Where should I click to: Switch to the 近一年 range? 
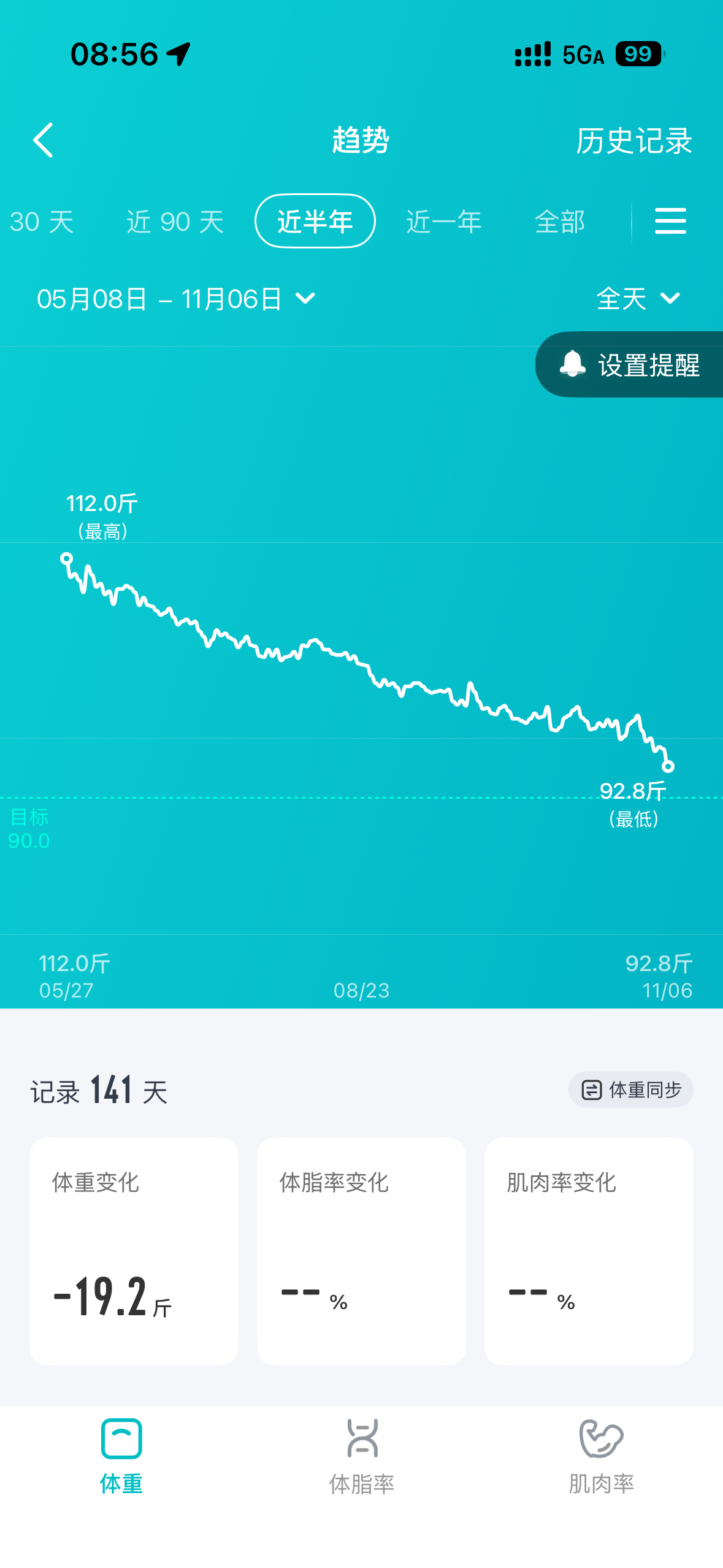444,221
